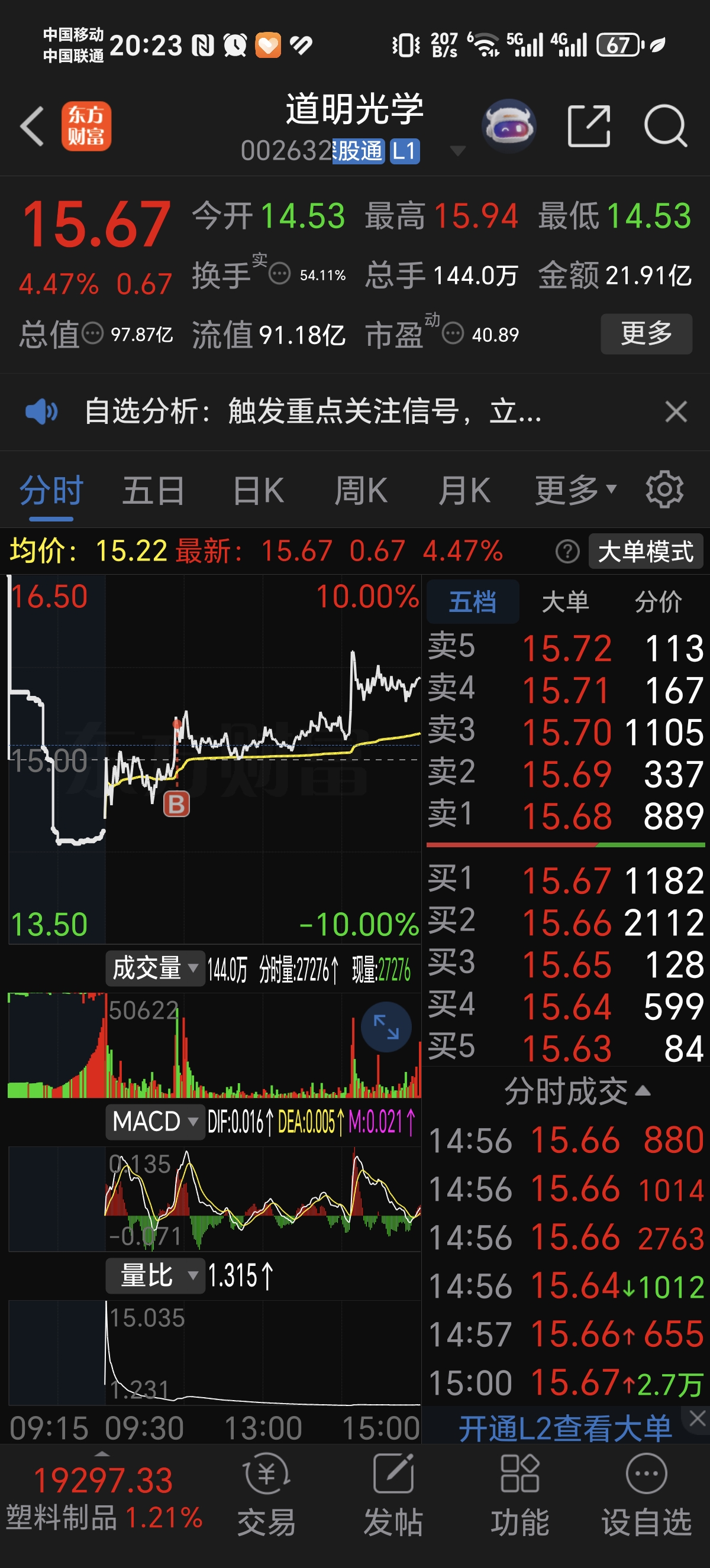The image size is (710, 1568).
Task: Switch to the 日K chart tab
Action: click(258, 491)
